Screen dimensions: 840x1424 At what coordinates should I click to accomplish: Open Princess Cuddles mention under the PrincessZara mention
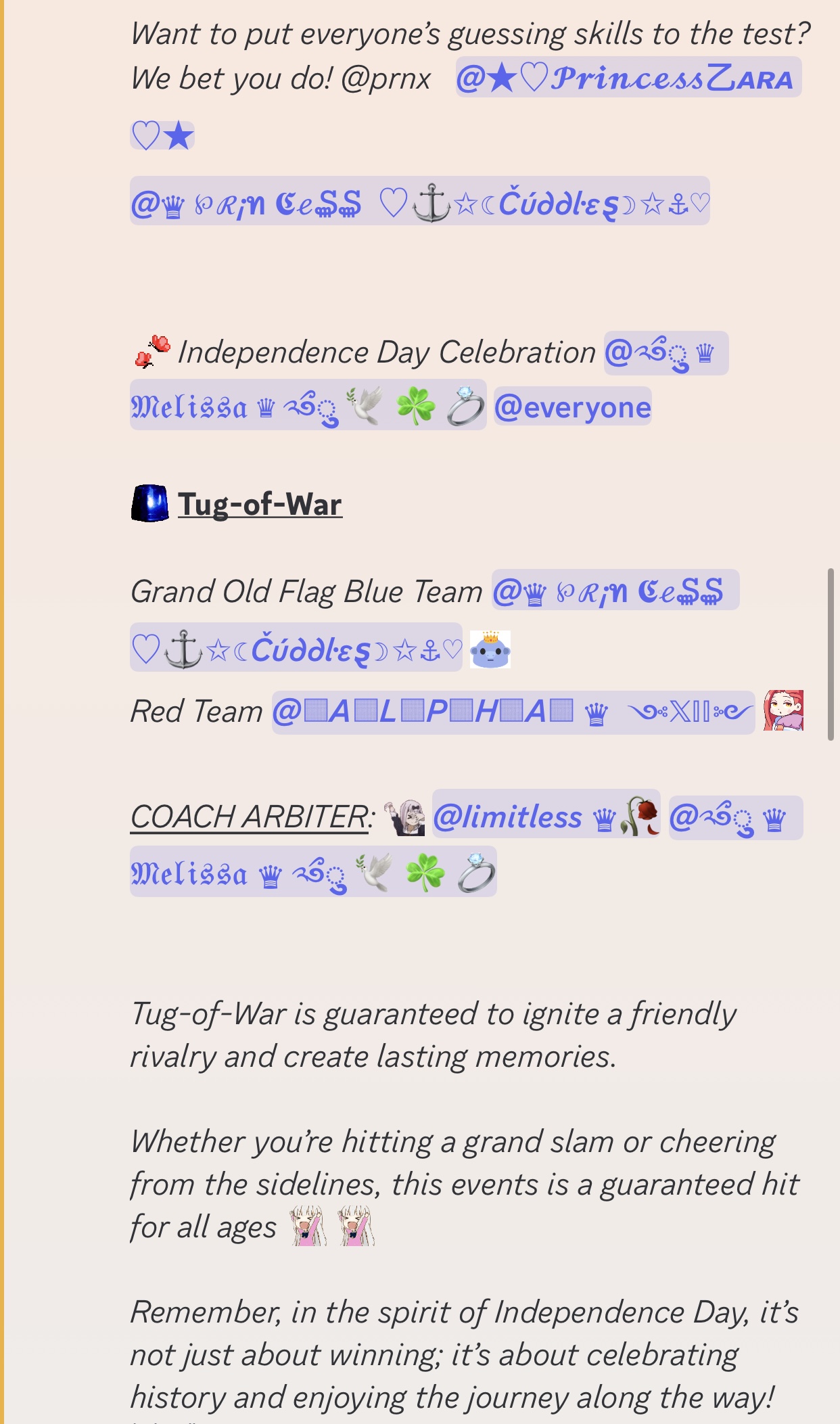click(420, 202)
